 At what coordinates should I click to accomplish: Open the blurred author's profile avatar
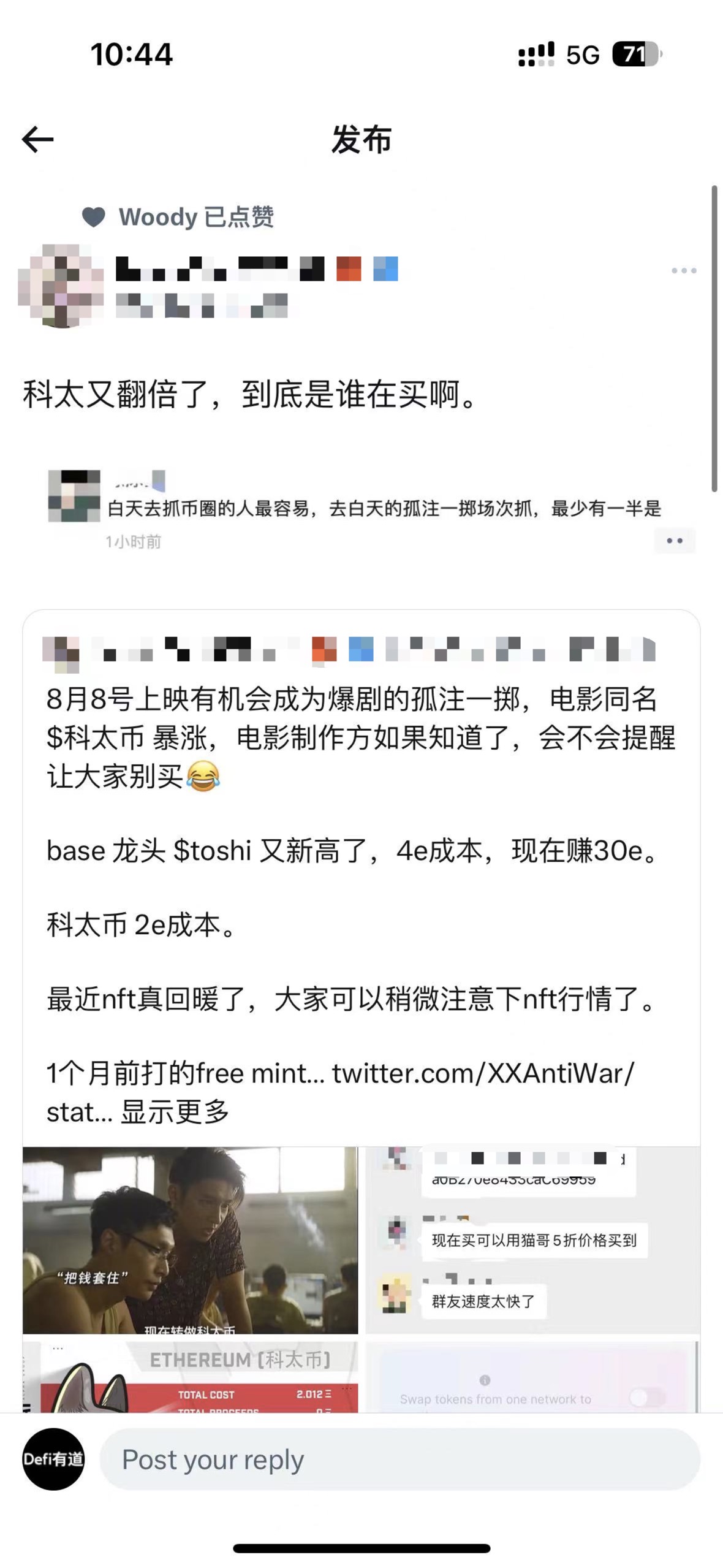(60, 286)
